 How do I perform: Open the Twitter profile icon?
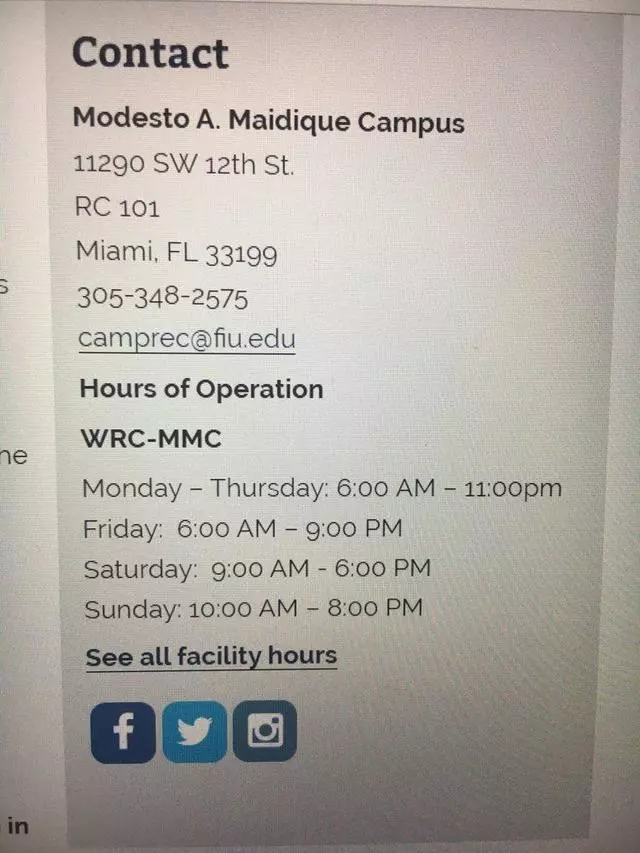pos(194,732)
